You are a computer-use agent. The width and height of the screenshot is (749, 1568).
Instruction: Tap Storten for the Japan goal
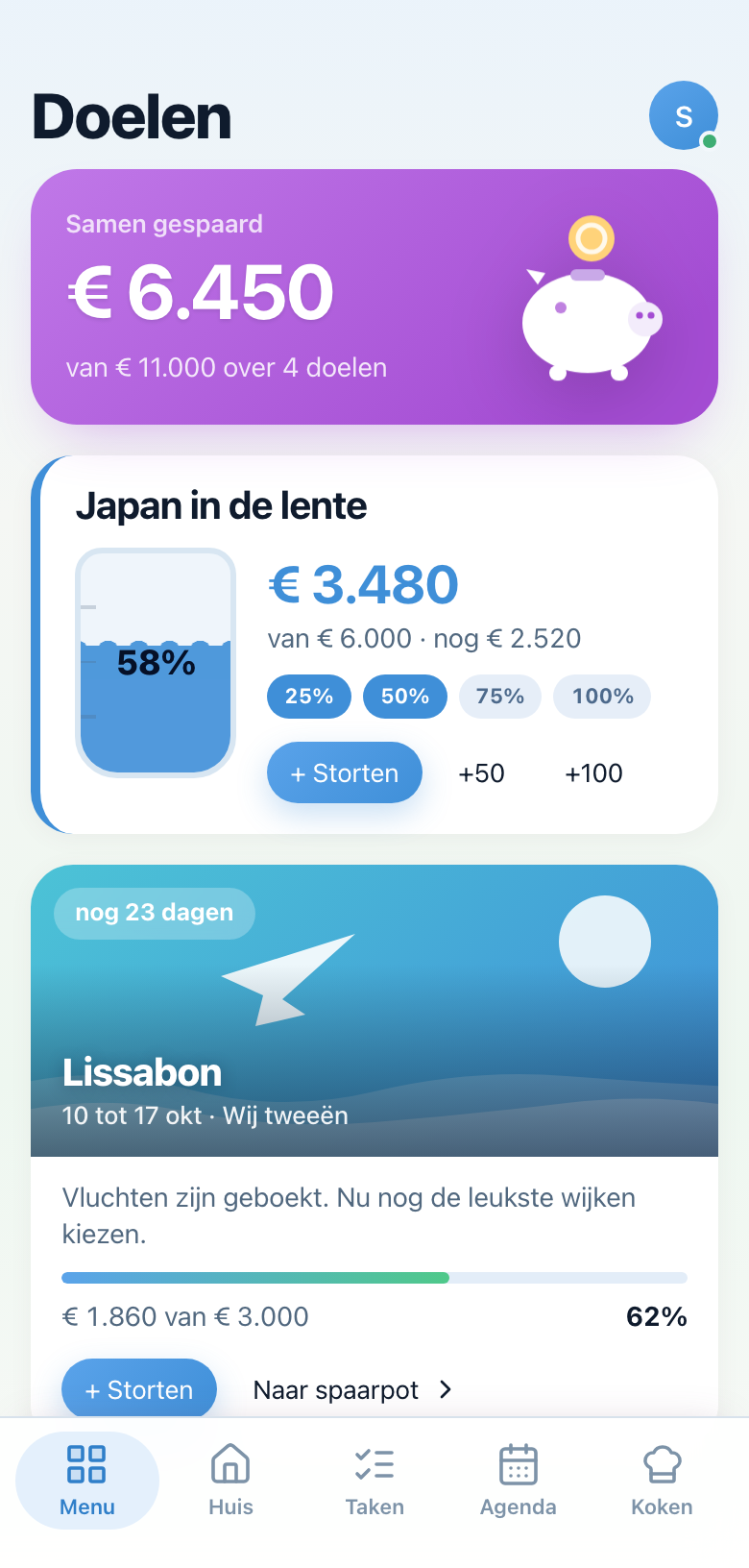coord(345,772)
